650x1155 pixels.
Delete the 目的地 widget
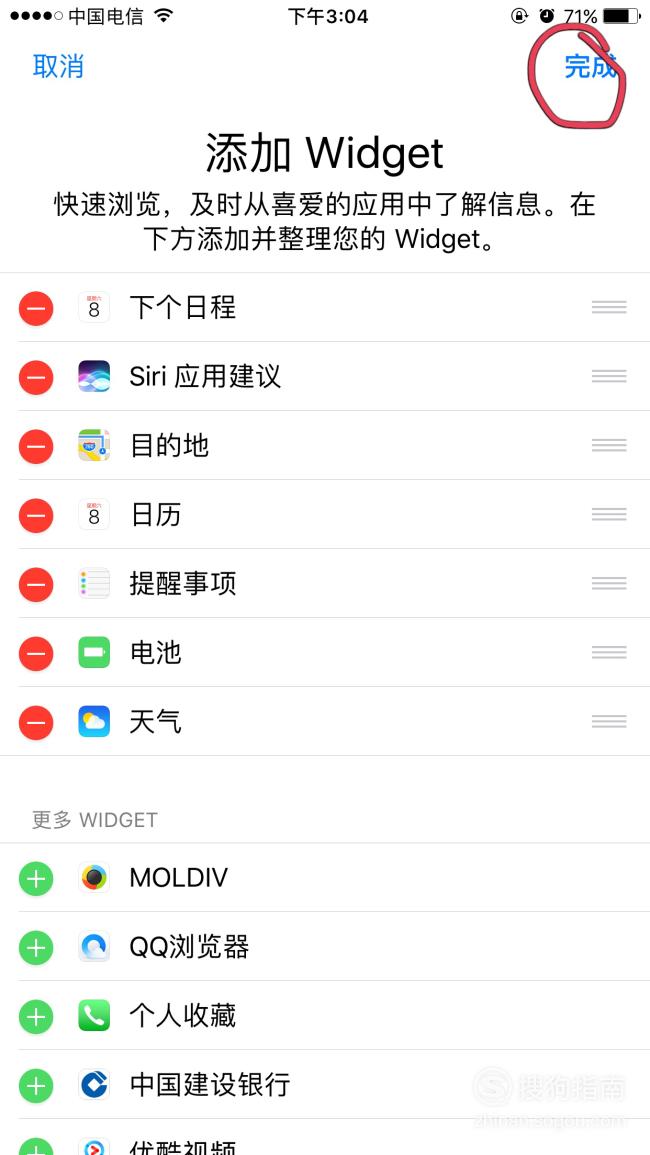pos(36,446)
